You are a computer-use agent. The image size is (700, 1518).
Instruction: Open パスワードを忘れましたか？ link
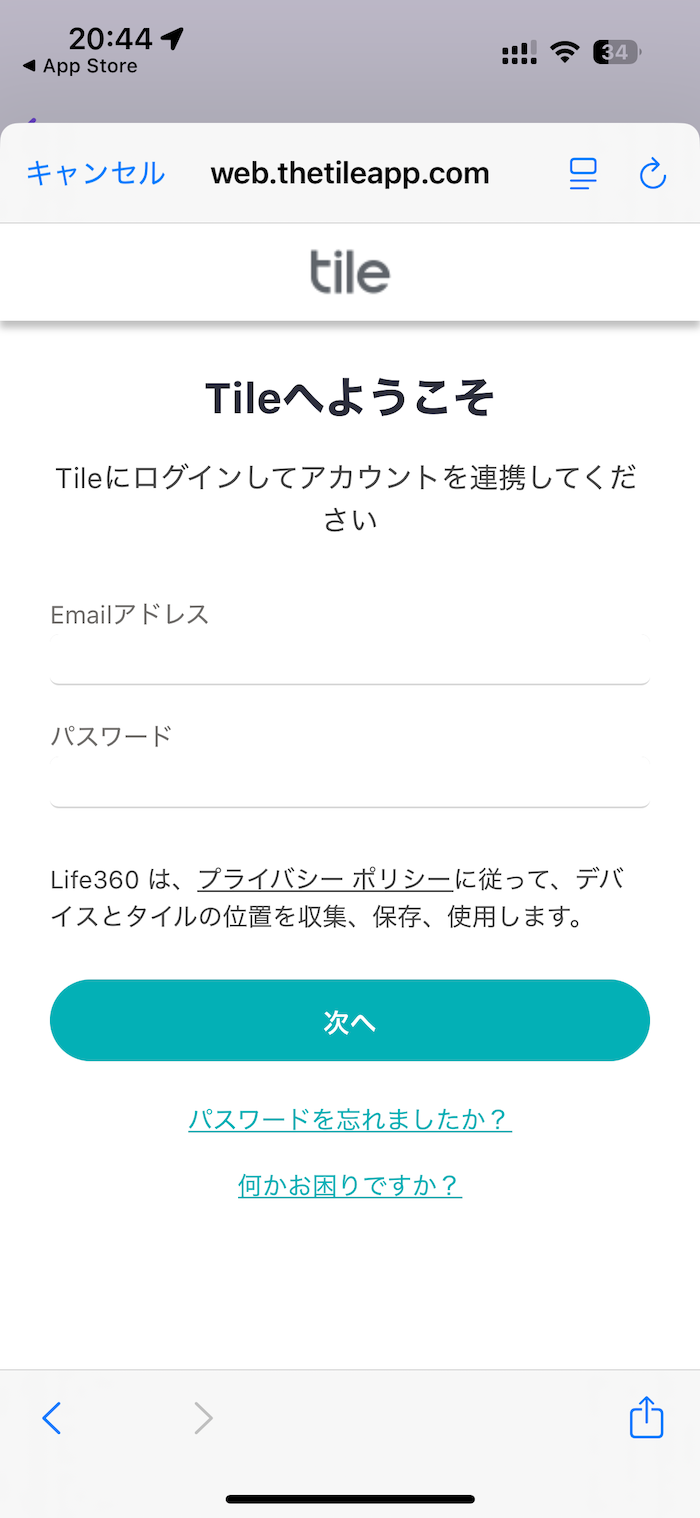pyautogui.click(x=350, y=1118)
